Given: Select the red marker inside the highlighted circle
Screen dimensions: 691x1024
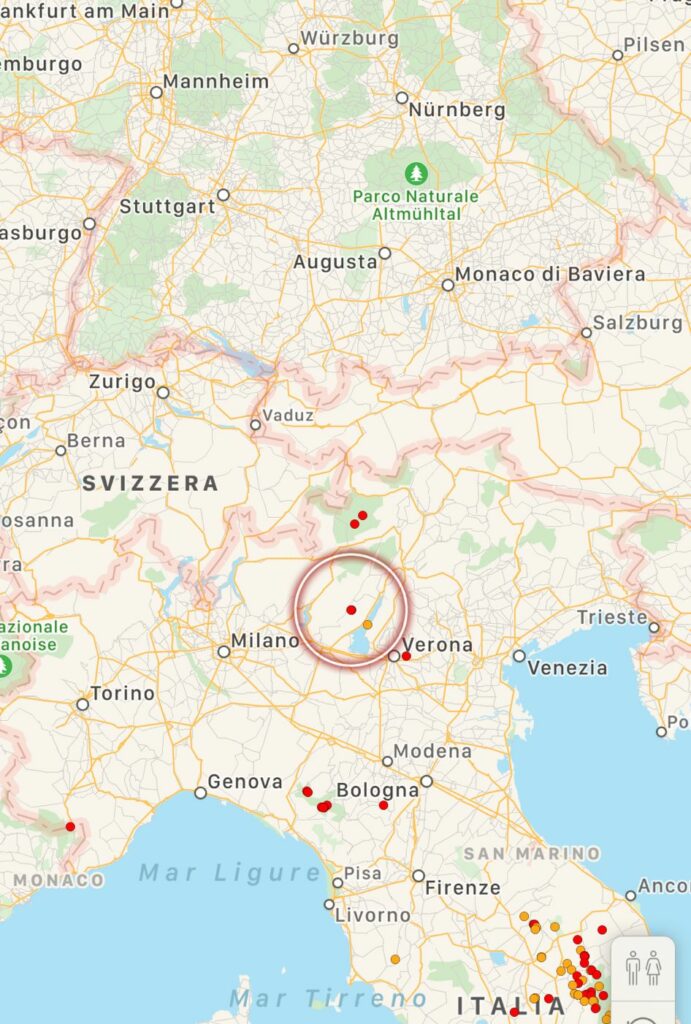Looking at the screenshot, I should pyautogui.click(x=351, y=609).
